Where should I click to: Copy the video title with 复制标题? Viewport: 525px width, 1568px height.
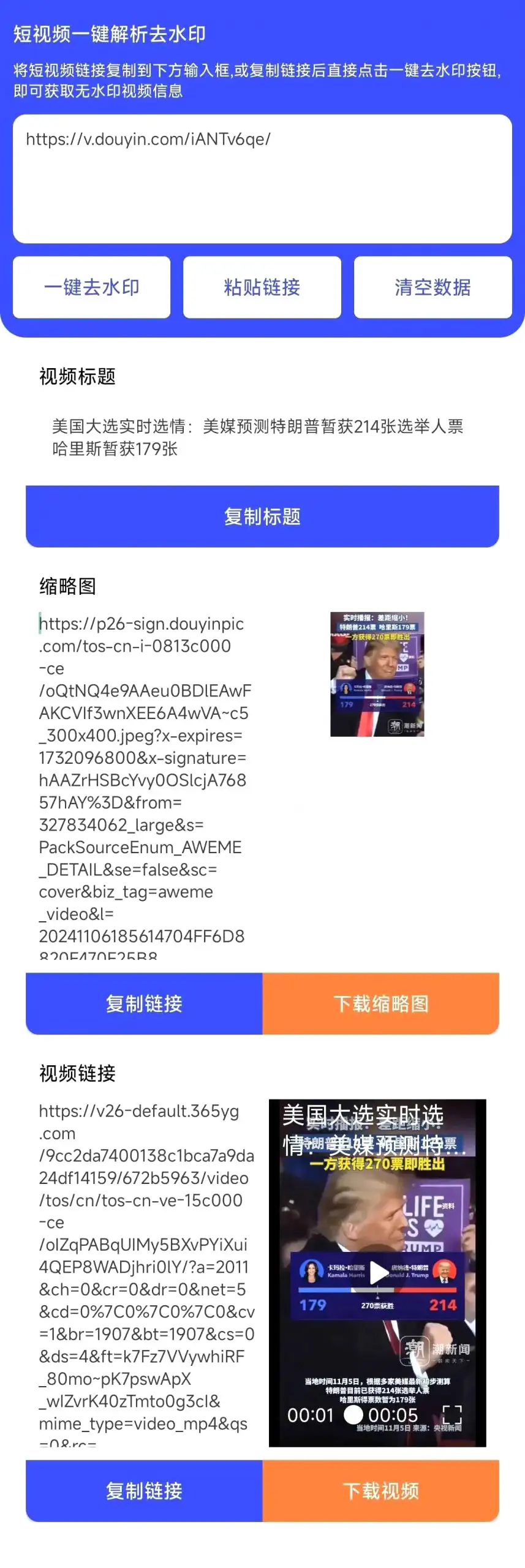(262, 516)
